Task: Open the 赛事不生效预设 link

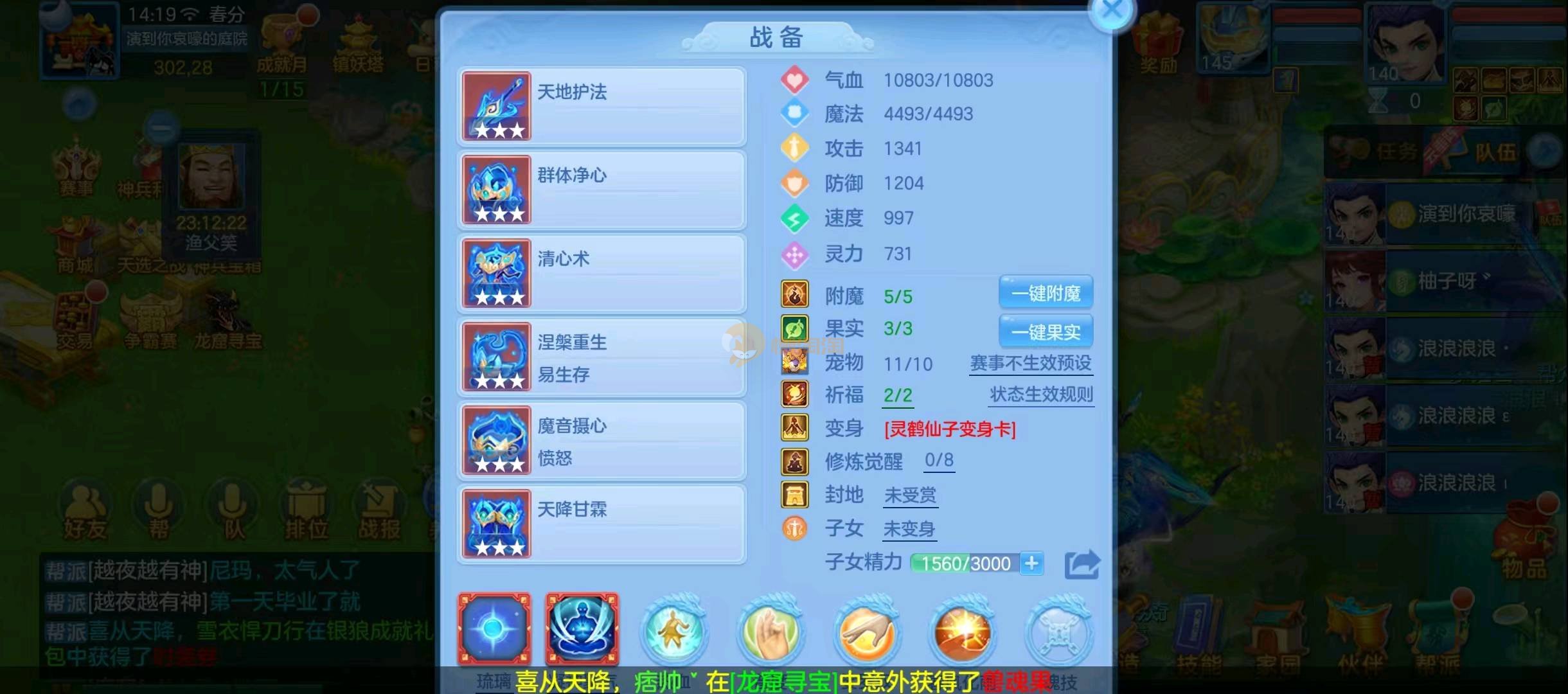Action: (x=1031, y=363)
